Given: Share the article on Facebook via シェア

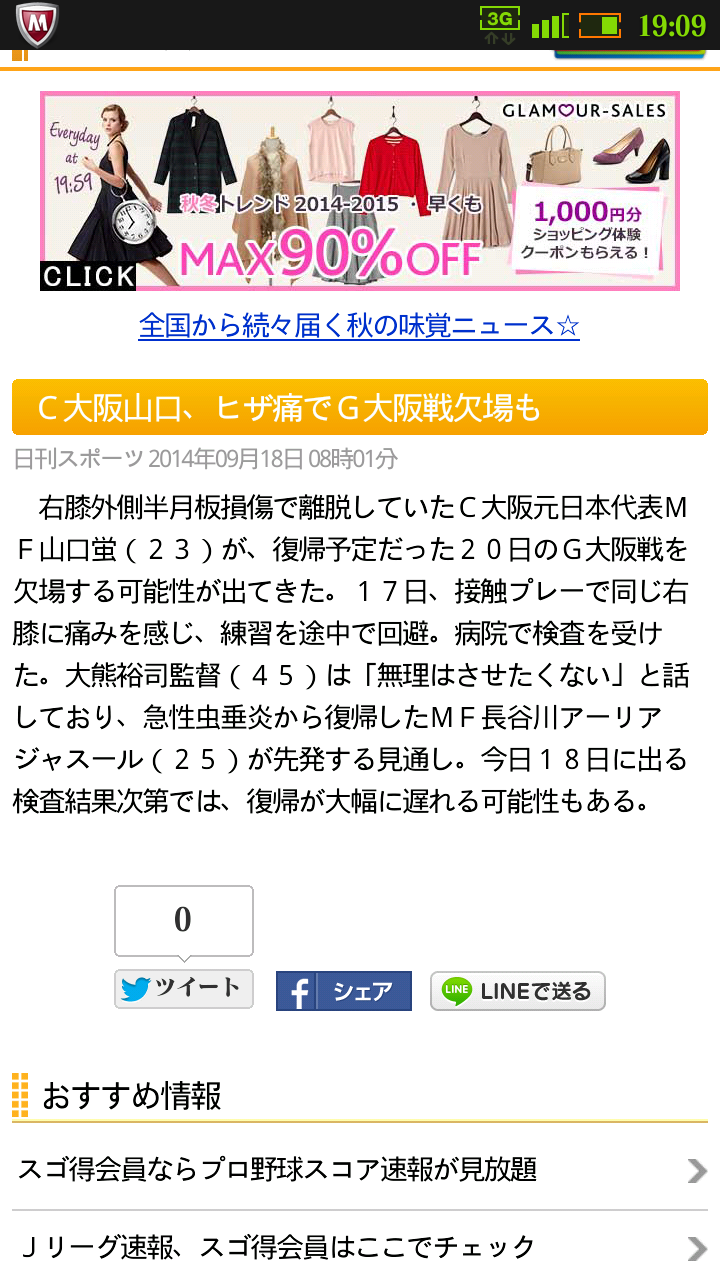Looking at the screenshot, I should [344, 991].
